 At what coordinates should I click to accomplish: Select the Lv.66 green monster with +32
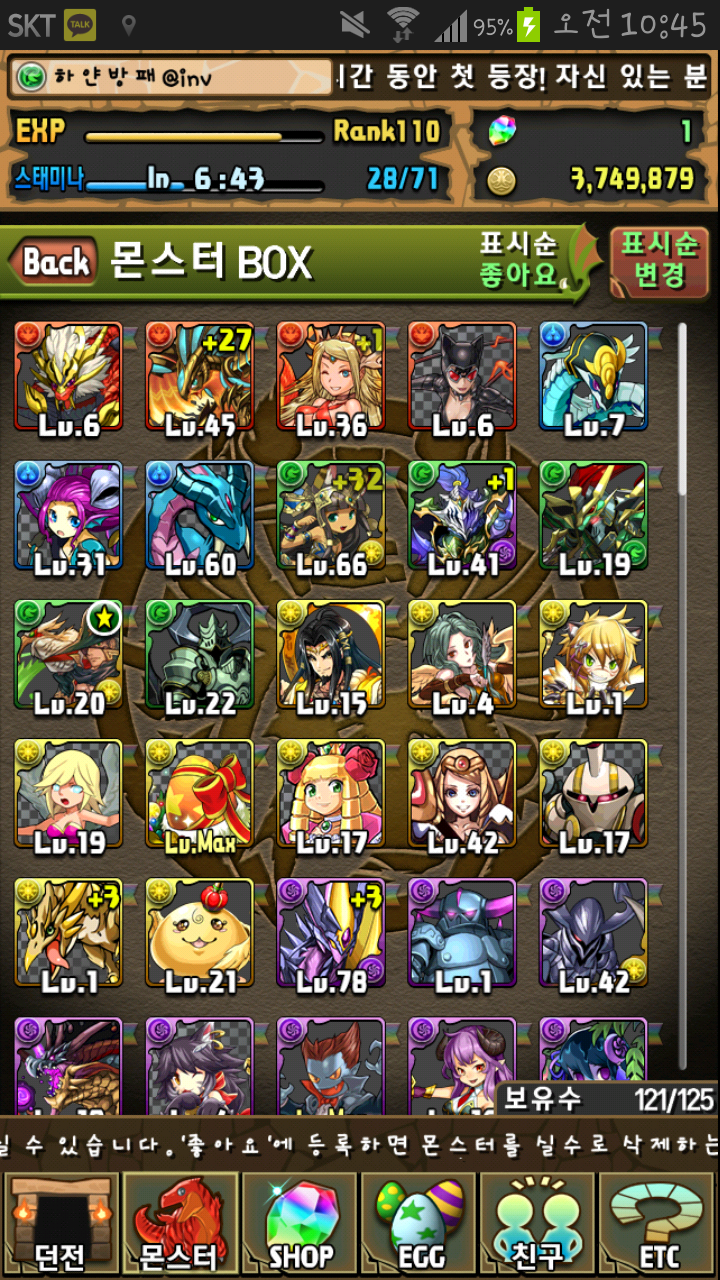click(x=331, y=516)
